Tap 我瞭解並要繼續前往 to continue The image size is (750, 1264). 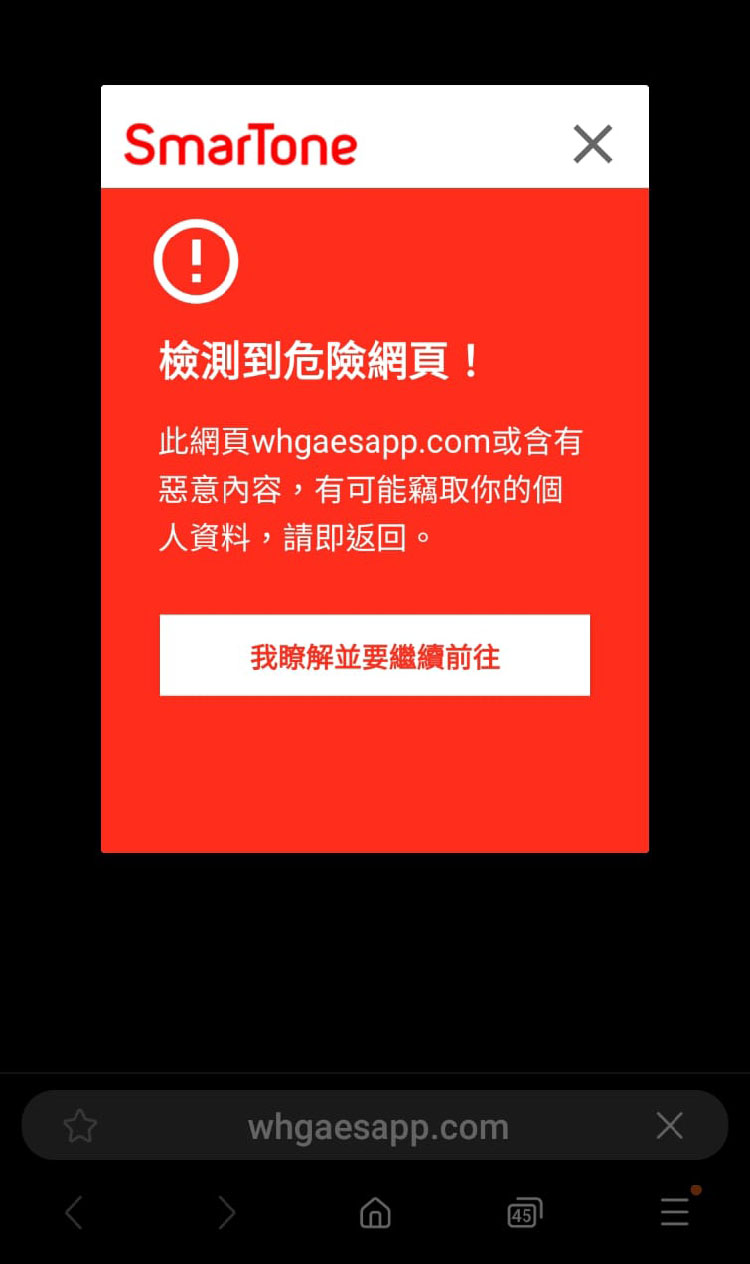(374, 656)
